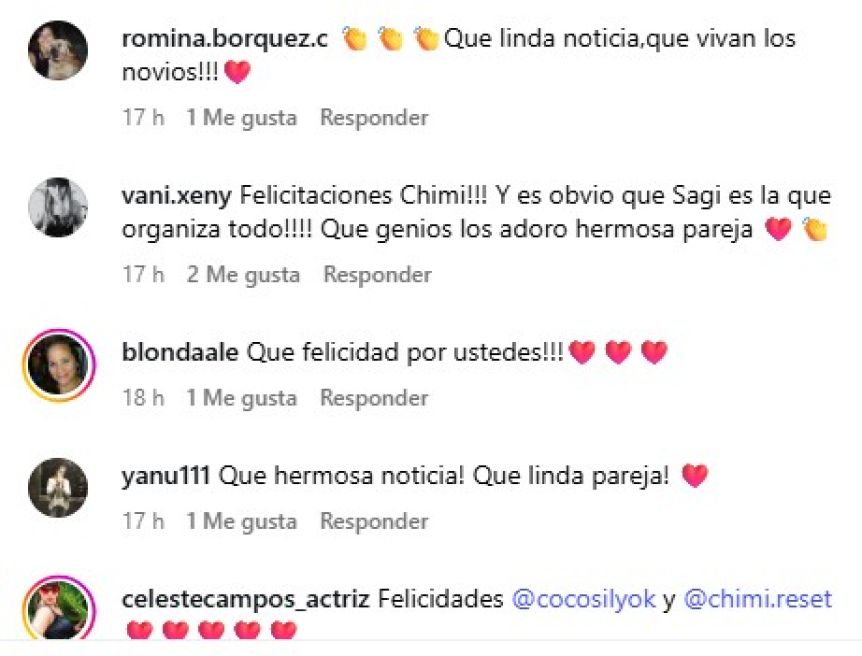The width and height of the screenshot is (862, 656).
Task: Reply to yanu111's comment
Action: pos(373,521)
